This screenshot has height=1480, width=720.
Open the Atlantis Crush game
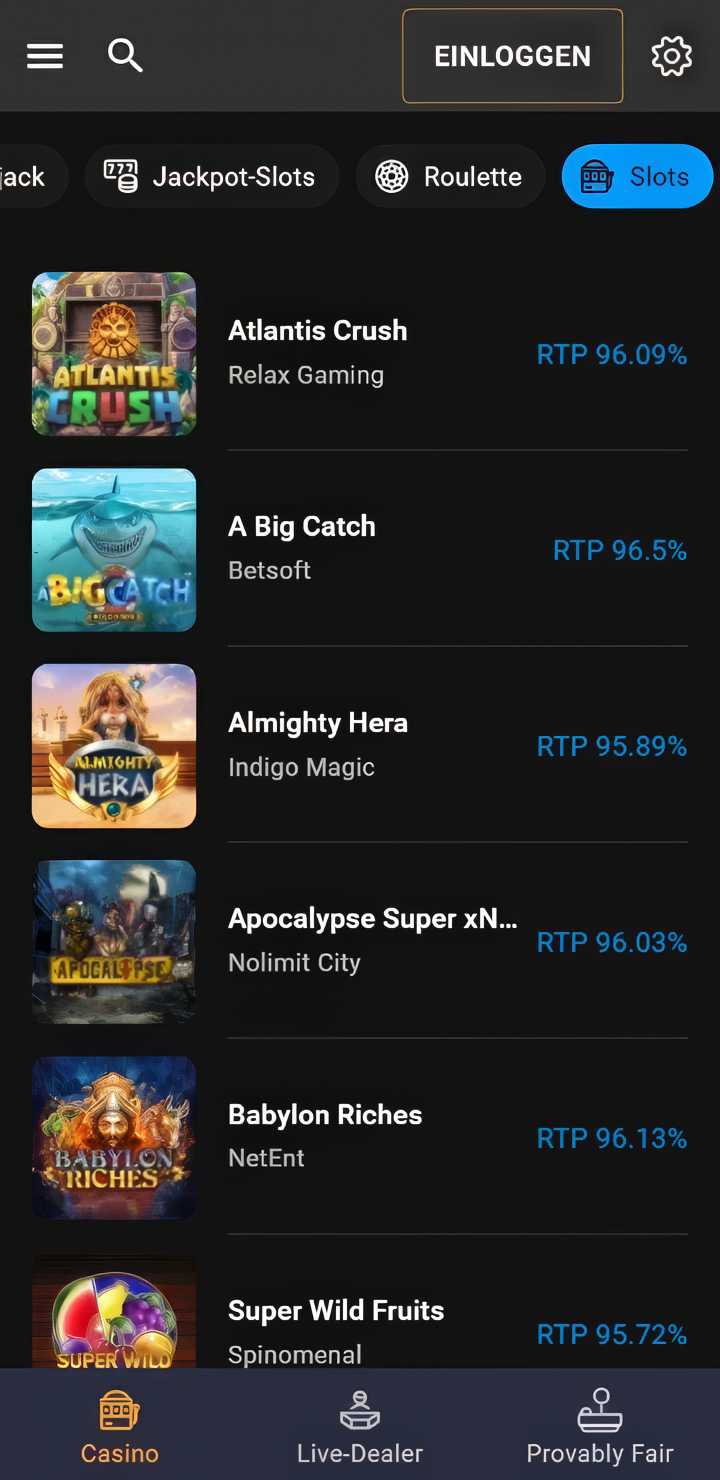317,330
